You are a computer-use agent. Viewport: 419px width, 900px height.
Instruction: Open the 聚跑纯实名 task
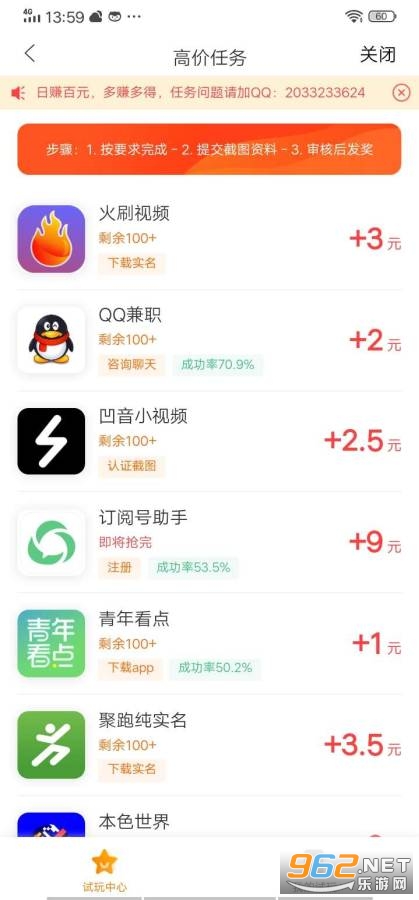(x=210, y=745)
